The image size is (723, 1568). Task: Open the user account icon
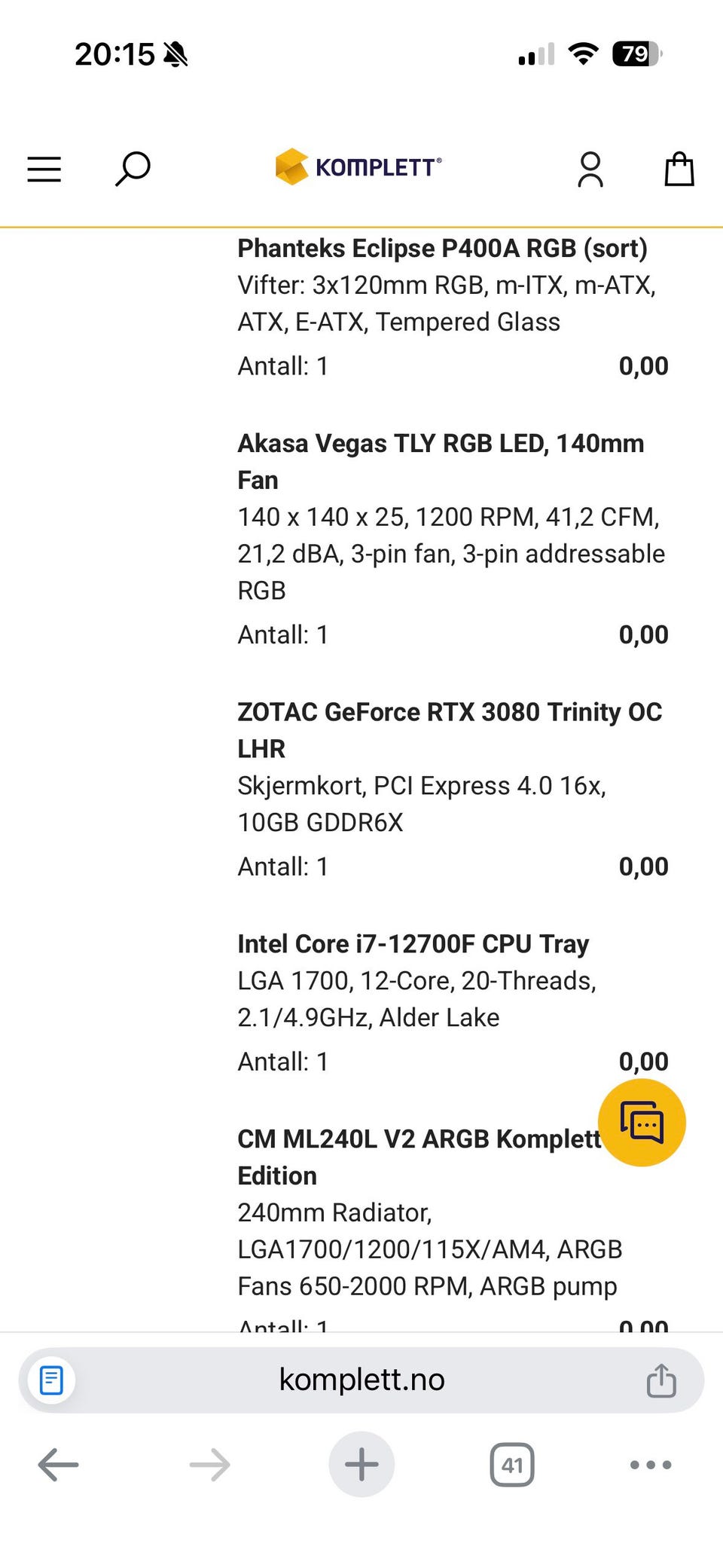(x=590, y=169)
